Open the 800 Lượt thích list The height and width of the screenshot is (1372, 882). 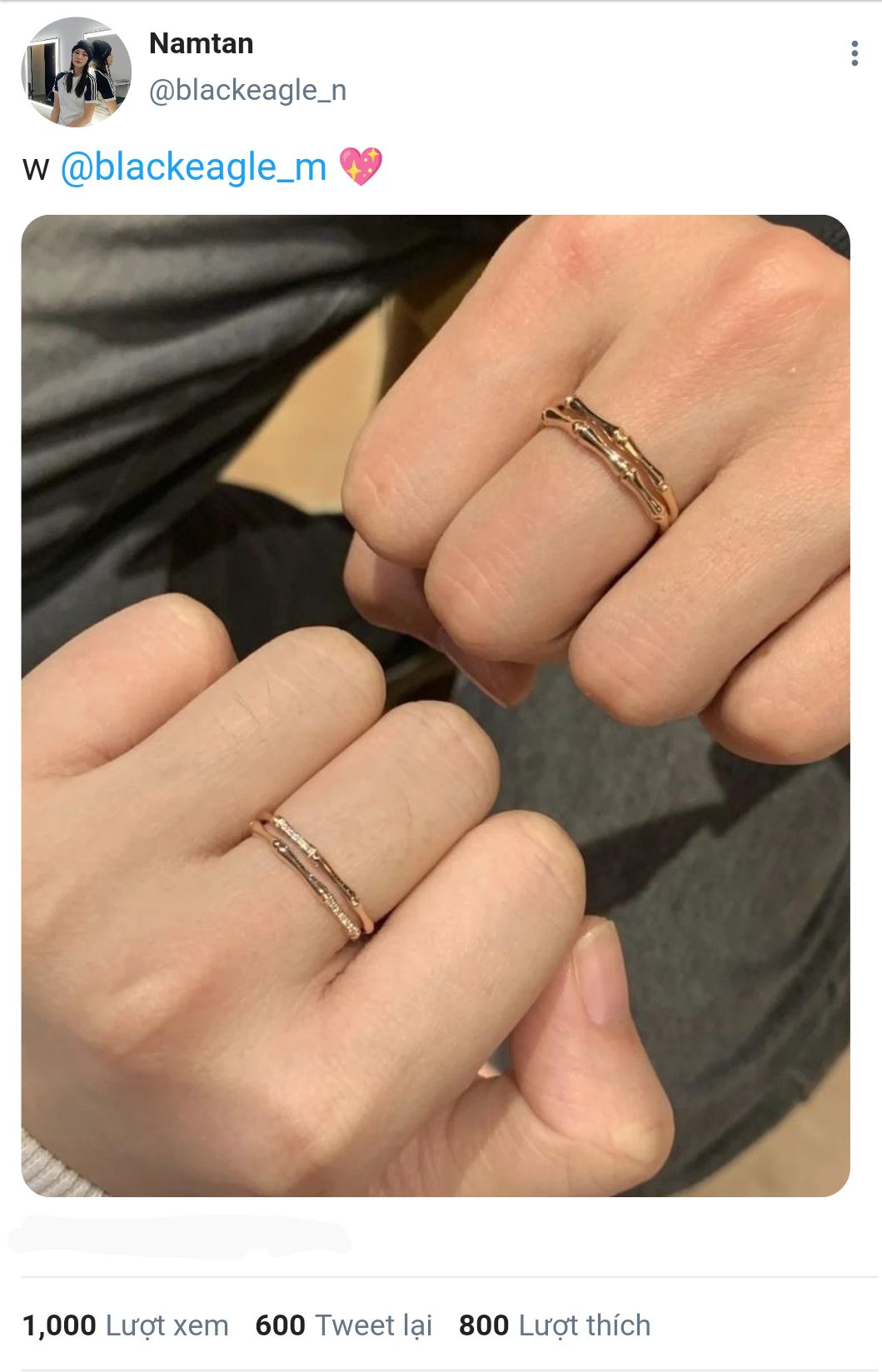[555, 1325]
